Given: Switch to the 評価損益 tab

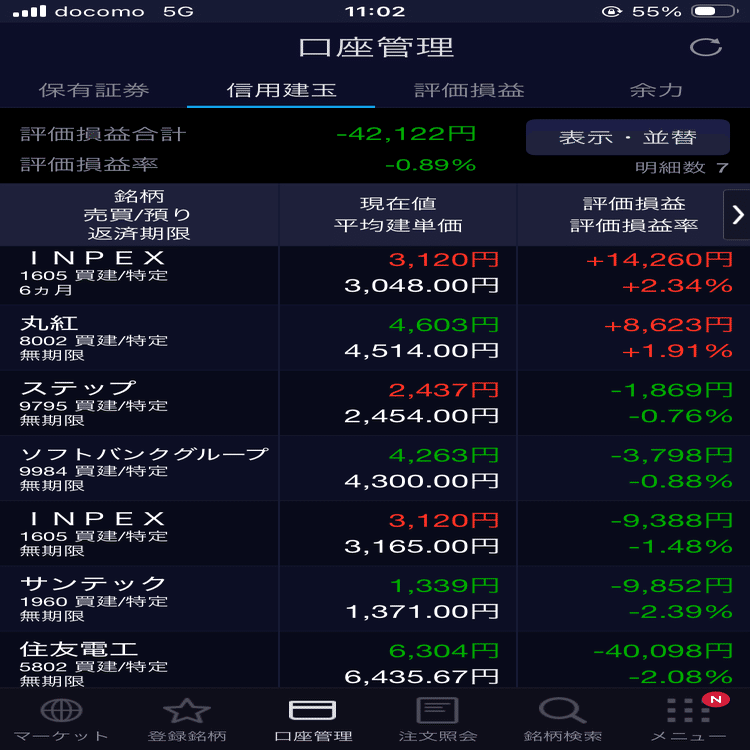Looking at the screenshot, I should (469, 90).
